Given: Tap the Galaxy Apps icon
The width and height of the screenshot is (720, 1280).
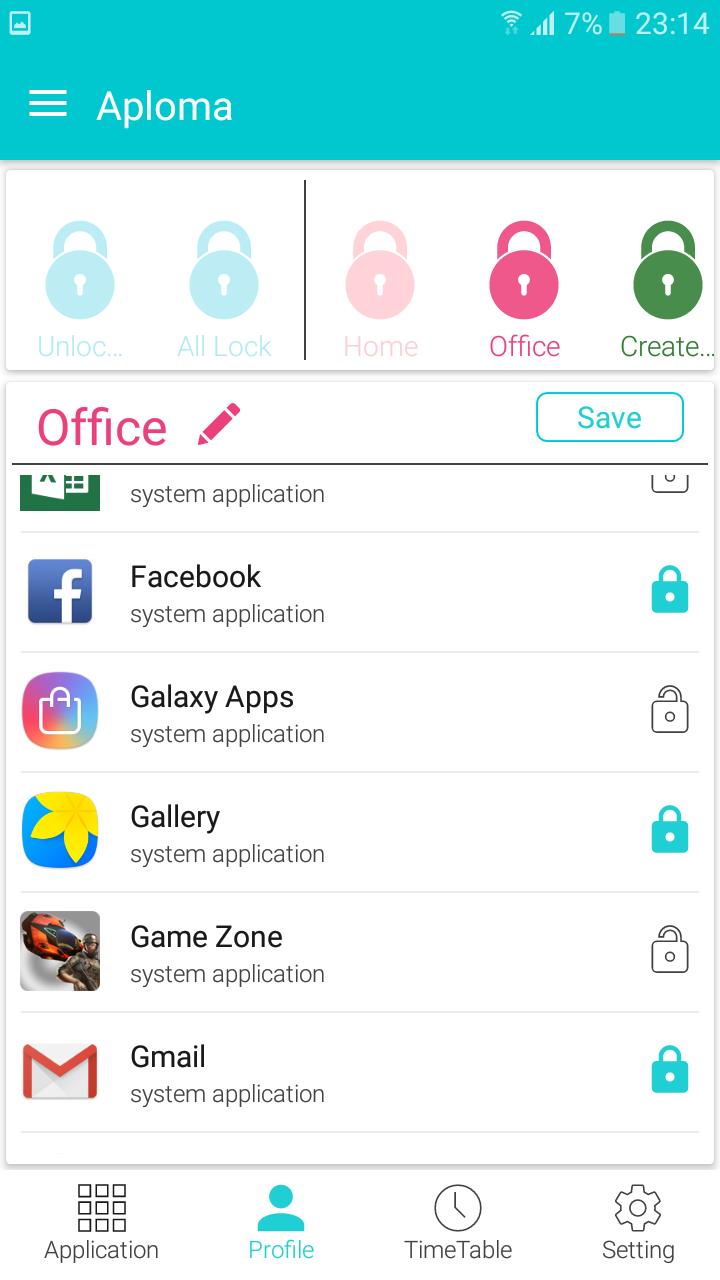Looking at the screenshot, I should [x=60, y=710].
